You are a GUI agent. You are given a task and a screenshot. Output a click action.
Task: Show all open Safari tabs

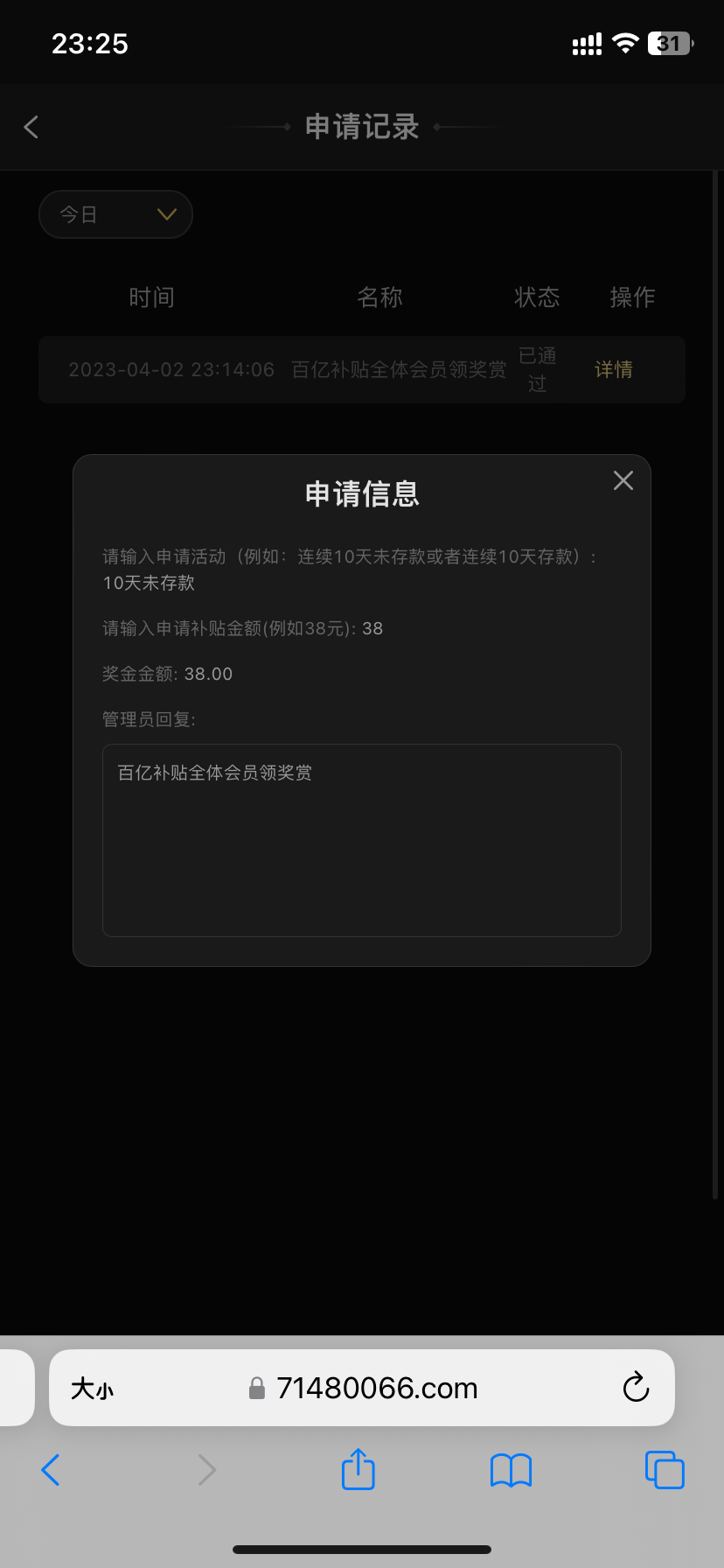click(664, 1470)
